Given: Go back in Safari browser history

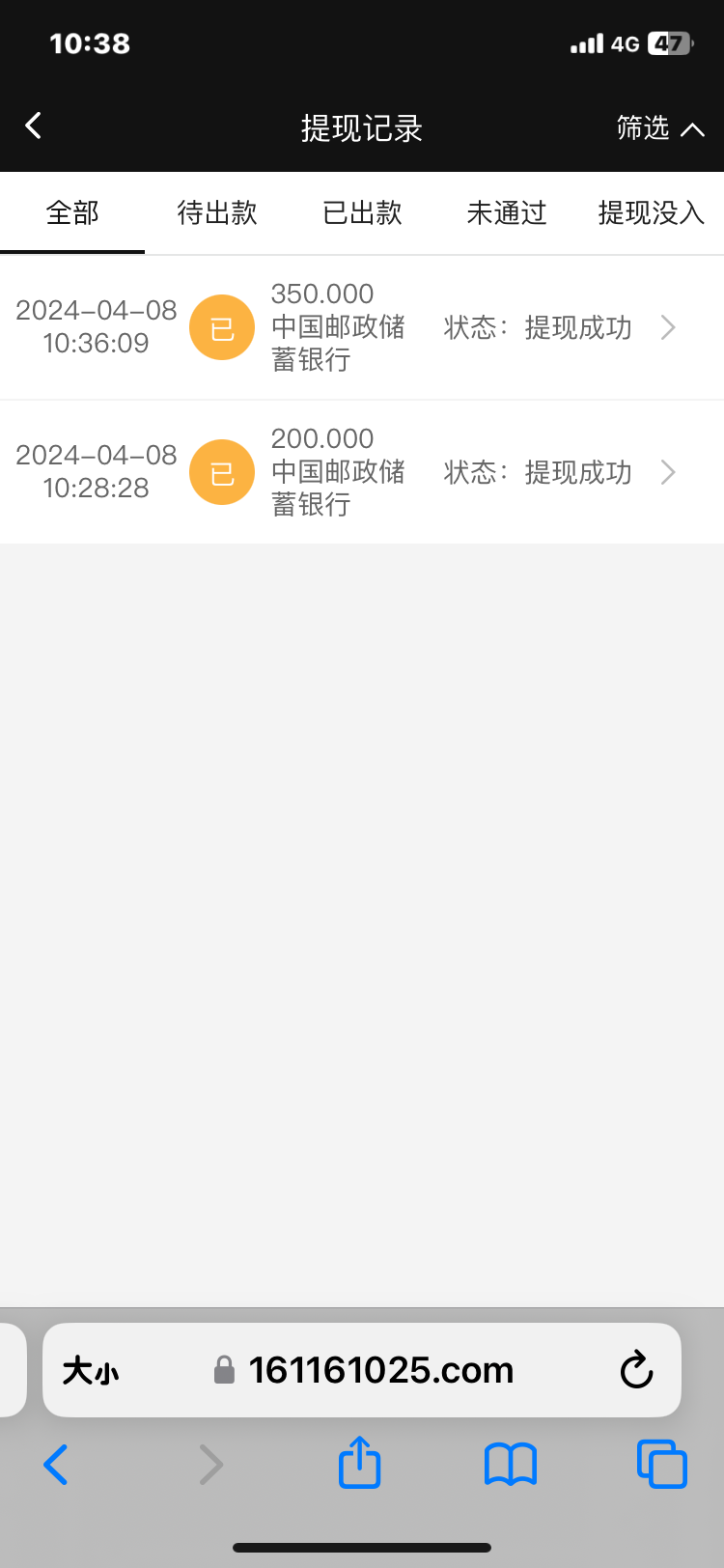Looking at the screenshot, I should coord(56,1464).
